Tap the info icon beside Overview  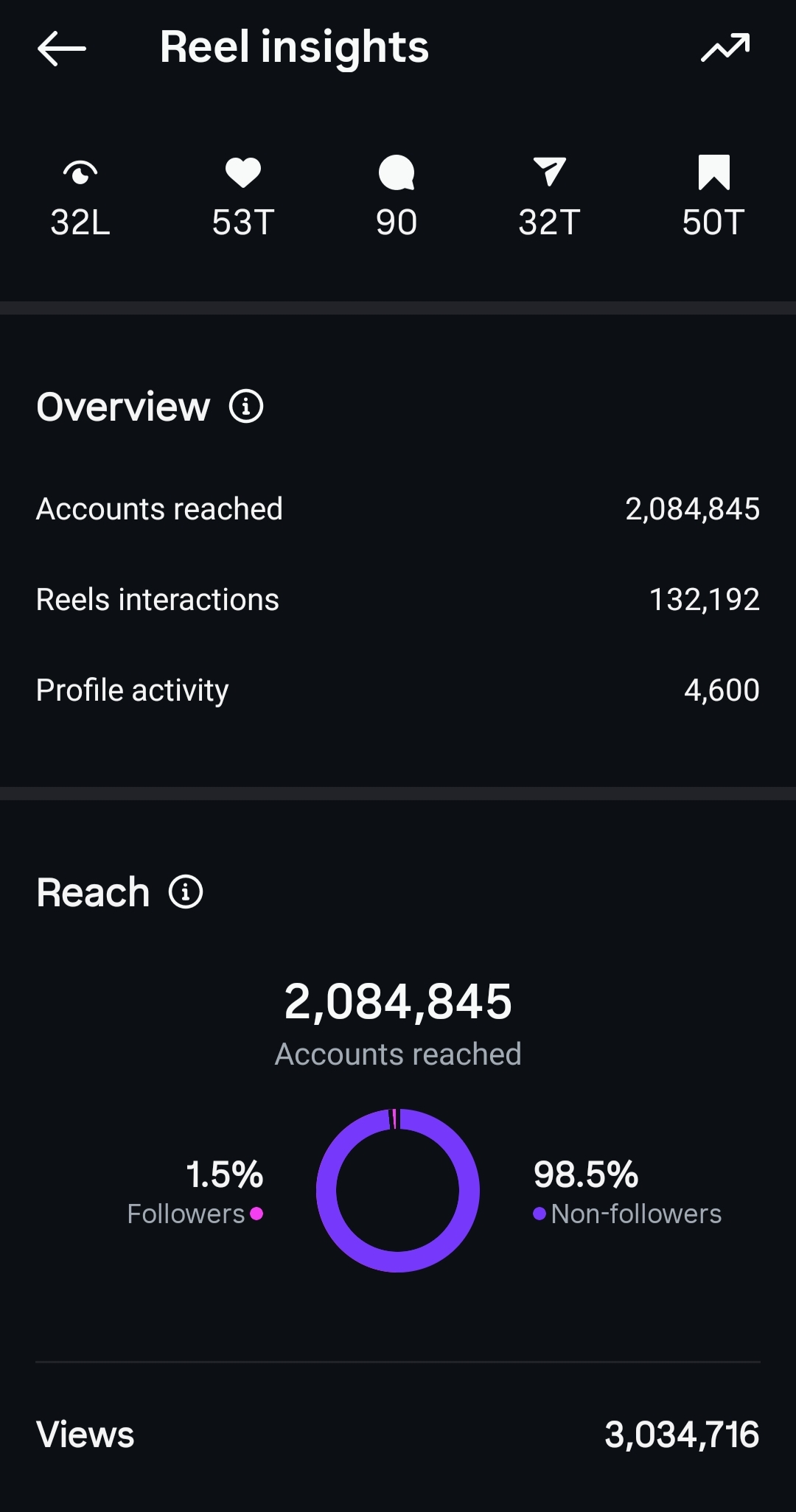click(246, 406)
